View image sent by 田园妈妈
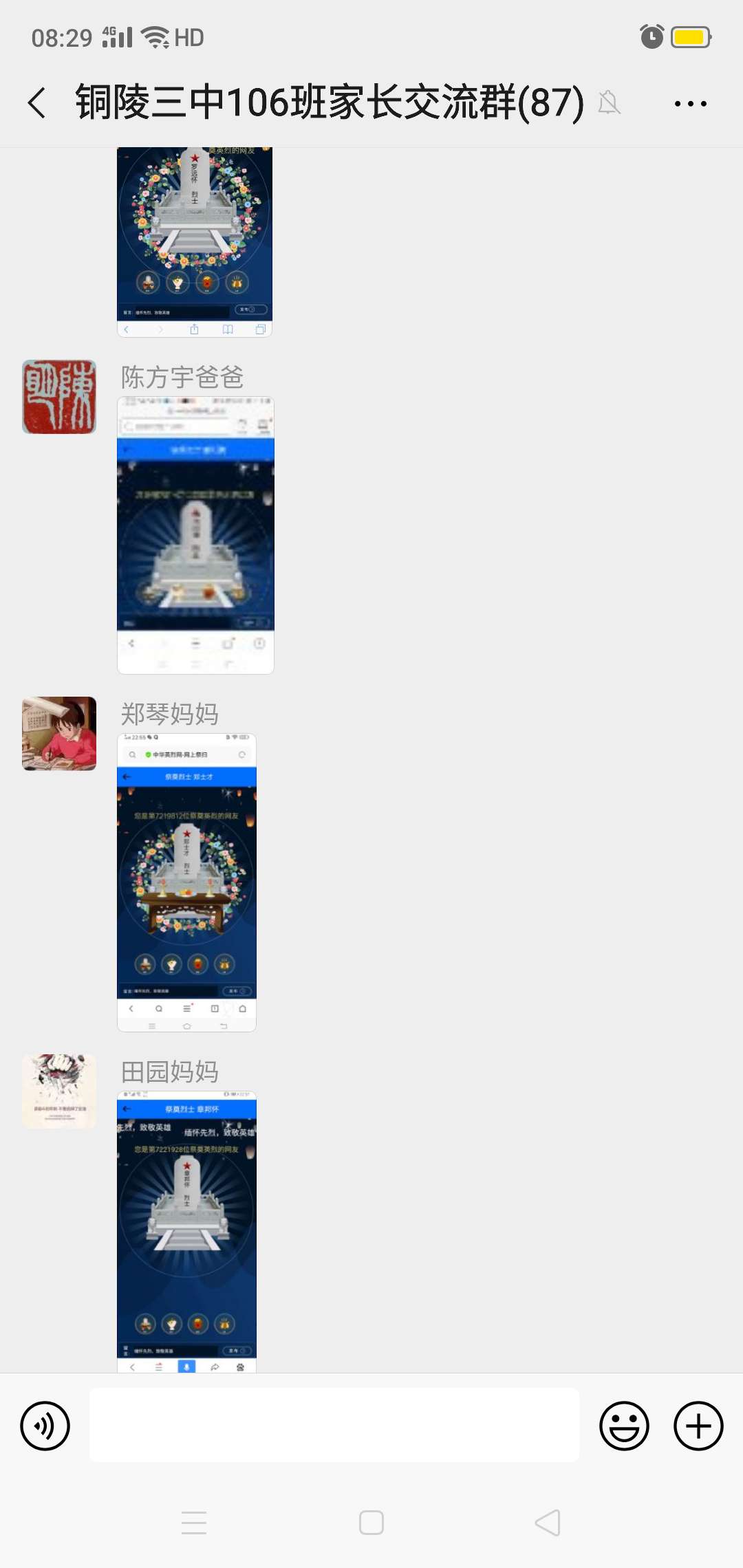The image size is (743, 1568). pyautogui.click(x=186, y=1231)
